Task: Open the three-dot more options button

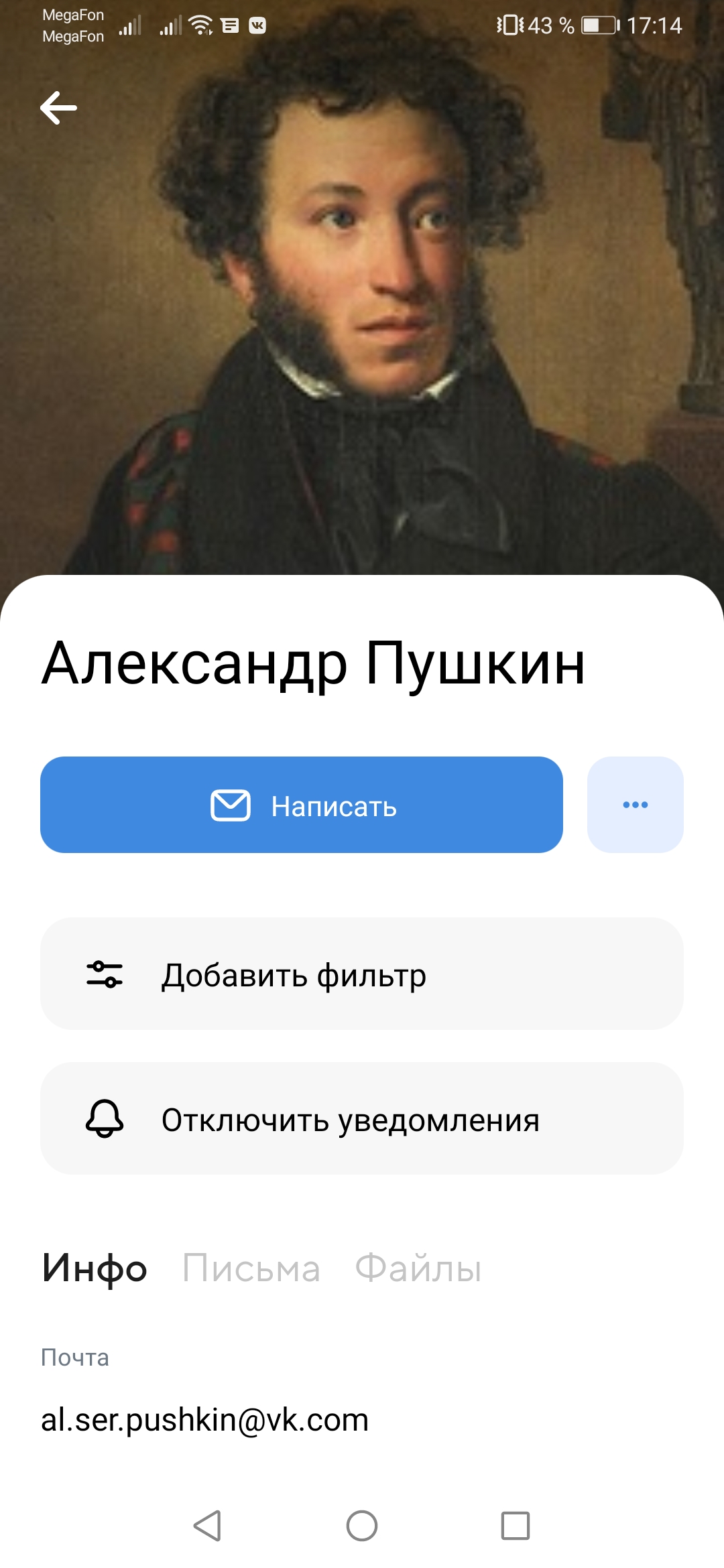Action: click(x=635, y=805)
